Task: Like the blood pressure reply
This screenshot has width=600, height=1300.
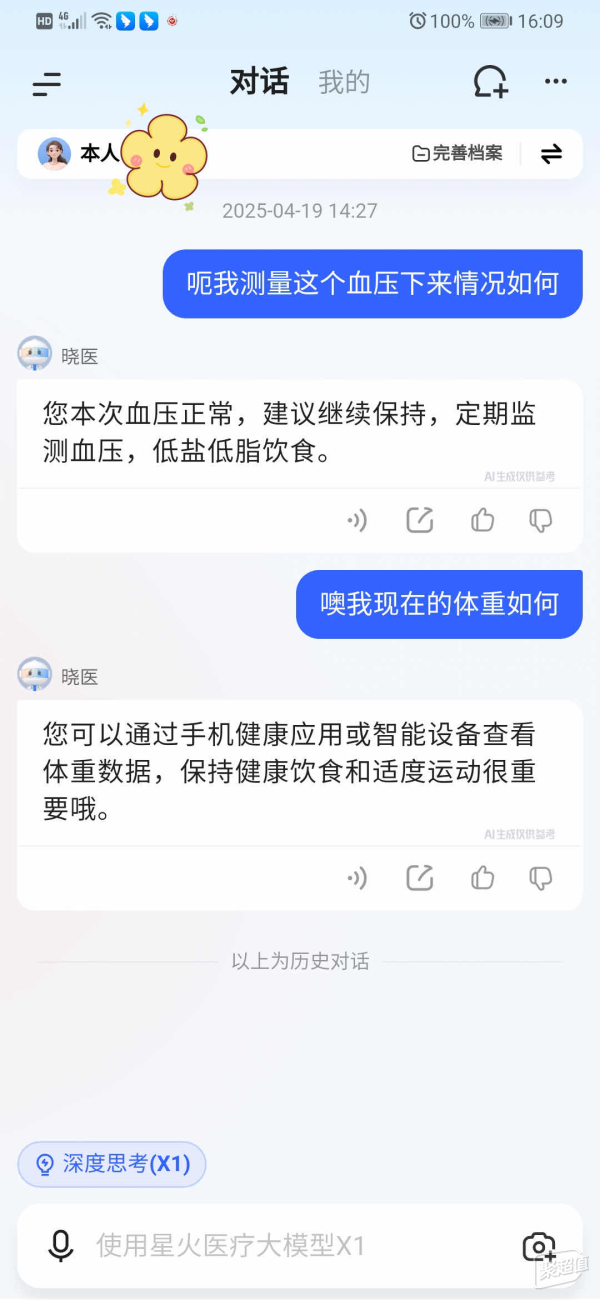Action: 483,520
